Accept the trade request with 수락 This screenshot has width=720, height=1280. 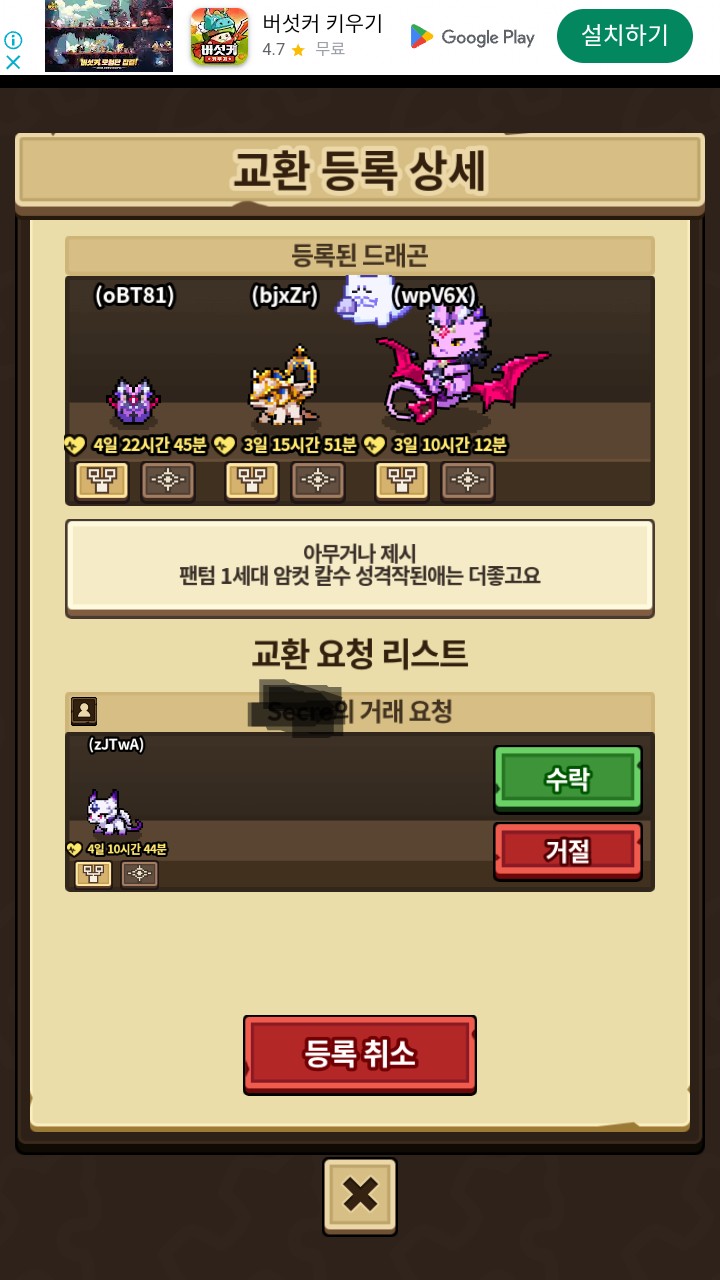coord(567,779)
